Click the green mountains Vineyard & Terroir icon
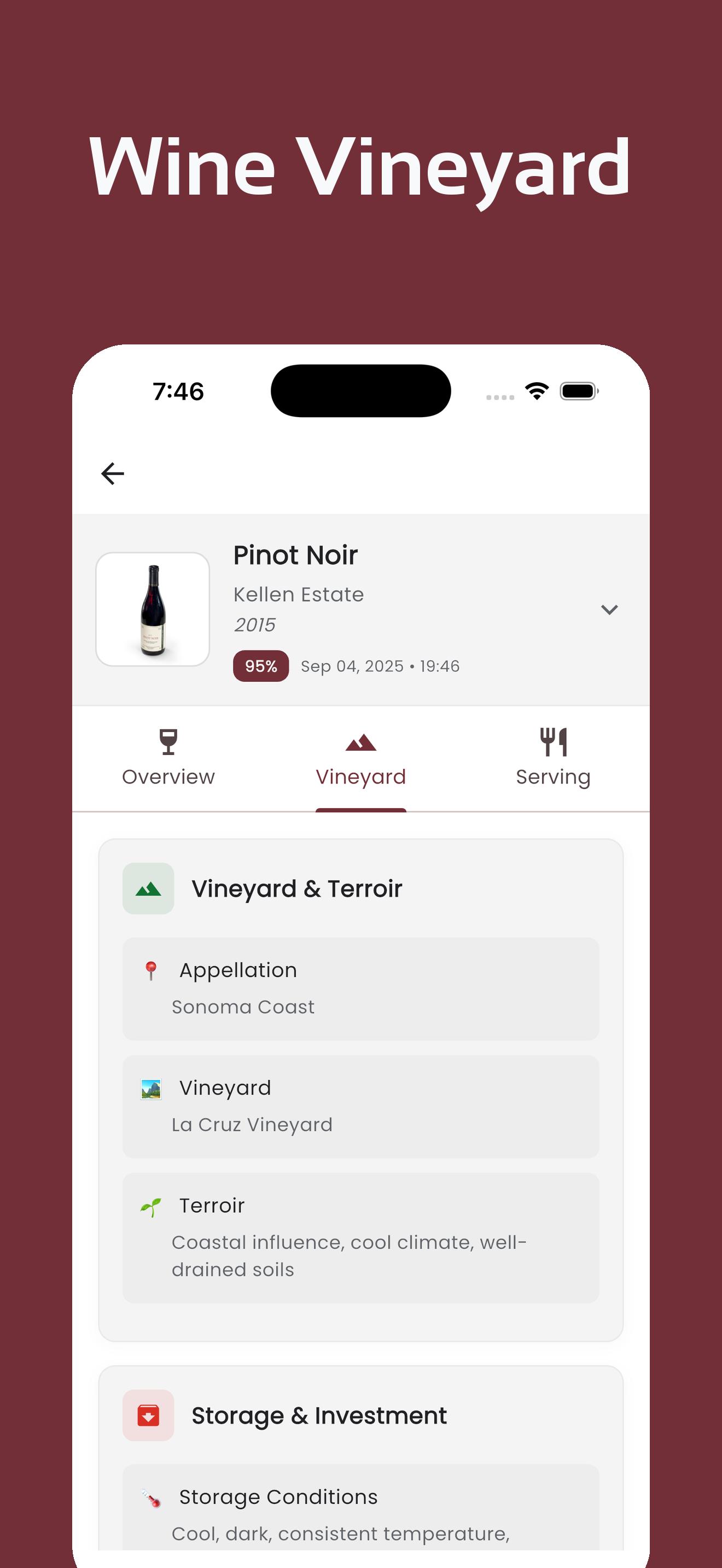 [148, 887]
